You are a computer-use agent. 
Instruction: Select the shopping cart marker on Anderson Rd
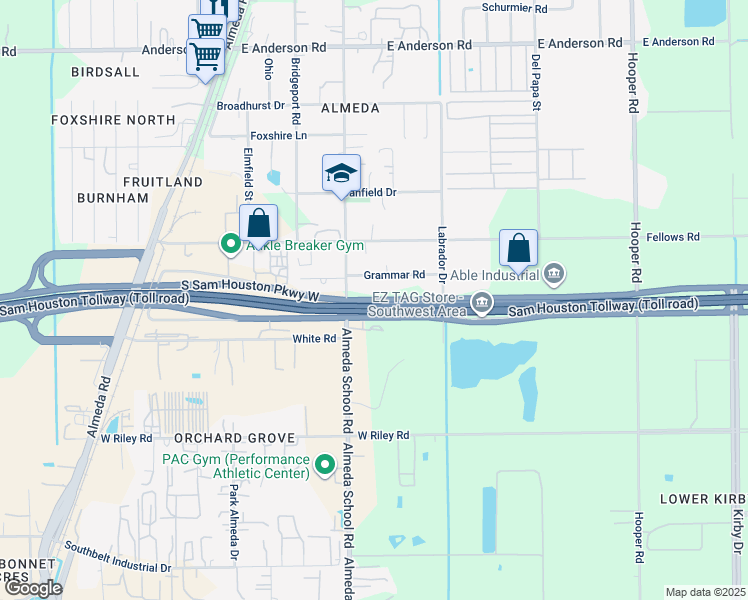[x=205, y=55]
